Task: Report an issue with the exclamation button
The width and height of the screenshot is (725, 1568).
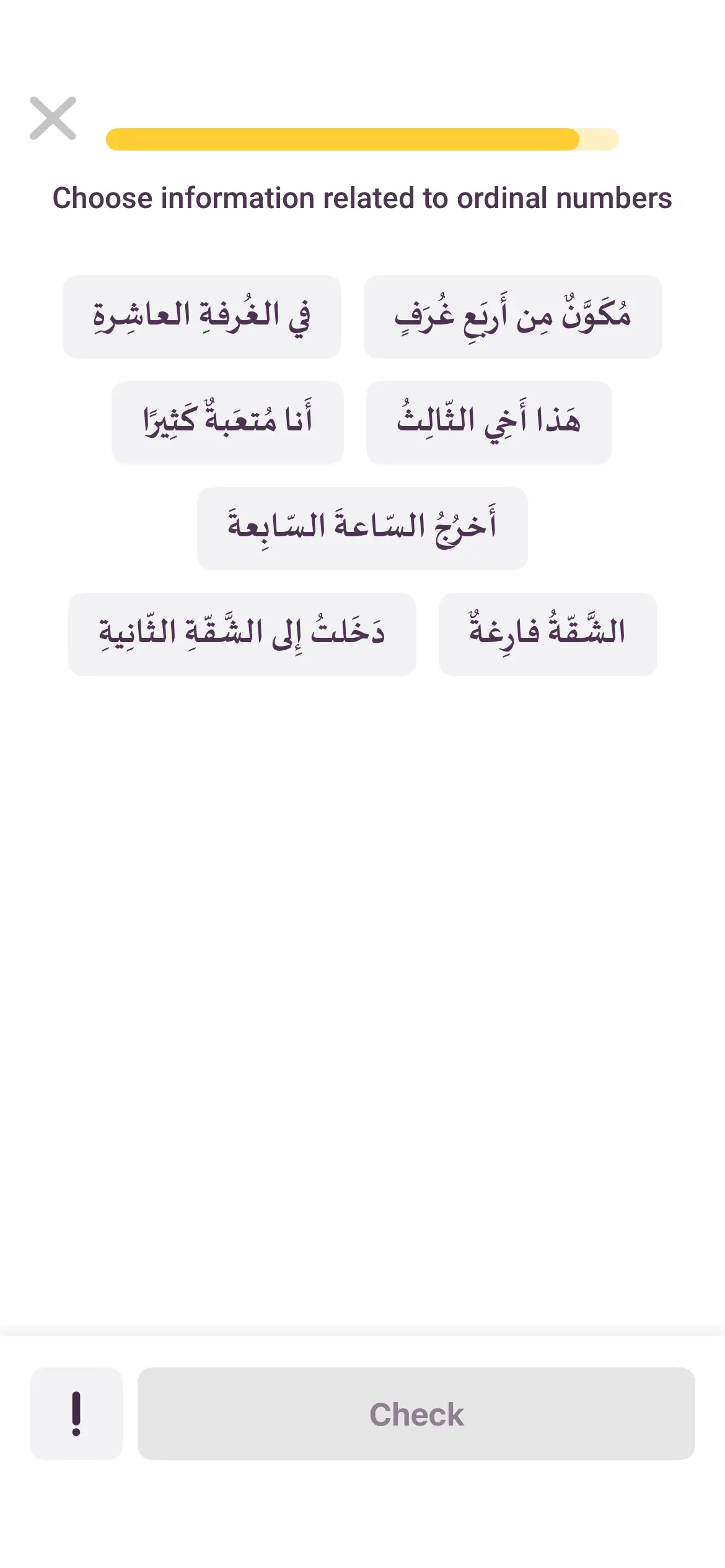Action: 76,1414
